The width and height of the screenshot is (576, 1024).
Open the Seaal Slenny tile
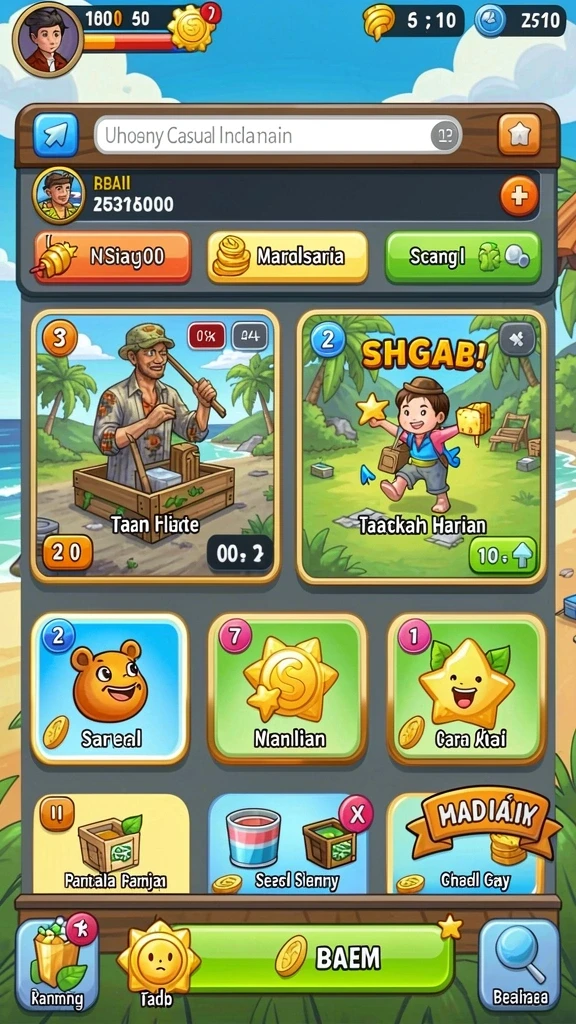[x=288, y=844]
